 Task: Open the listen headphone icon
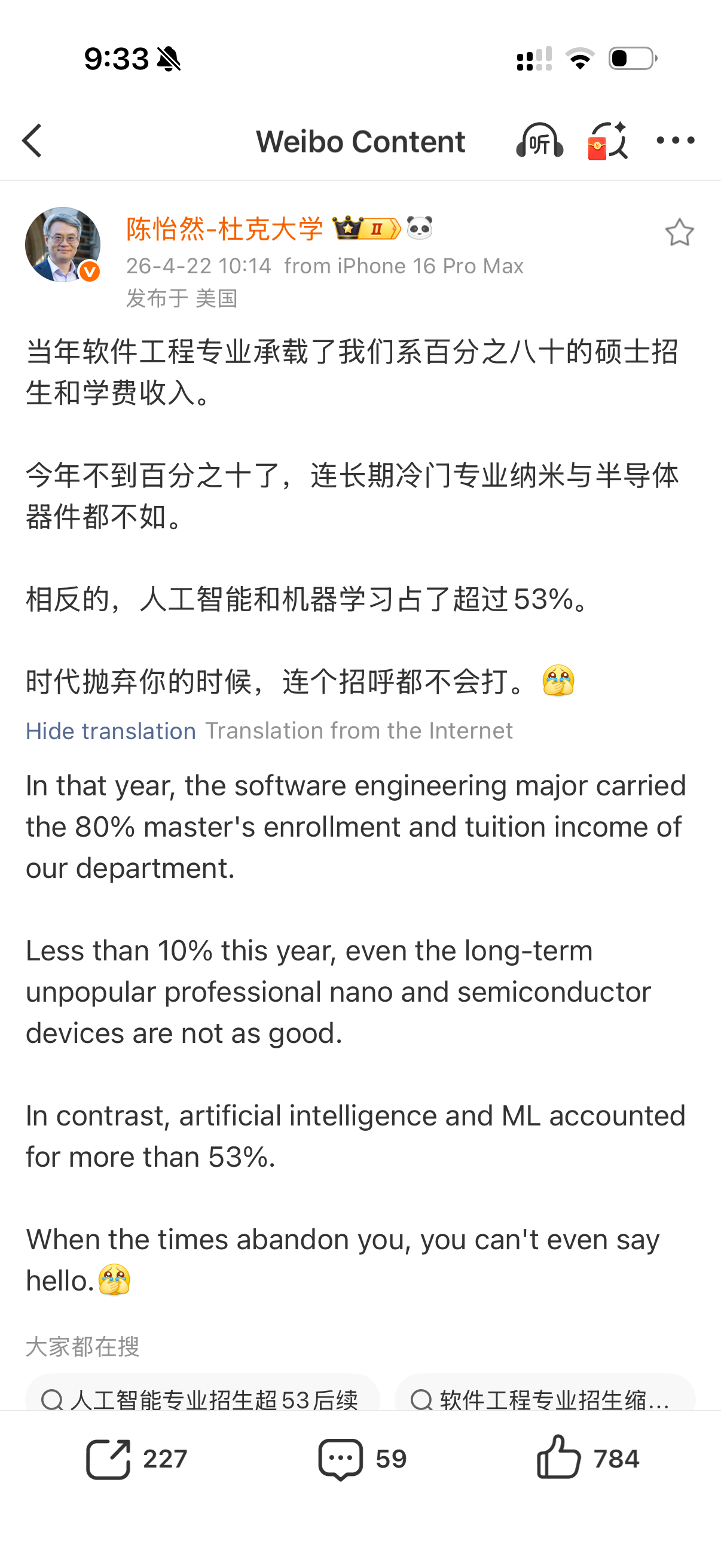coord(539,141)
